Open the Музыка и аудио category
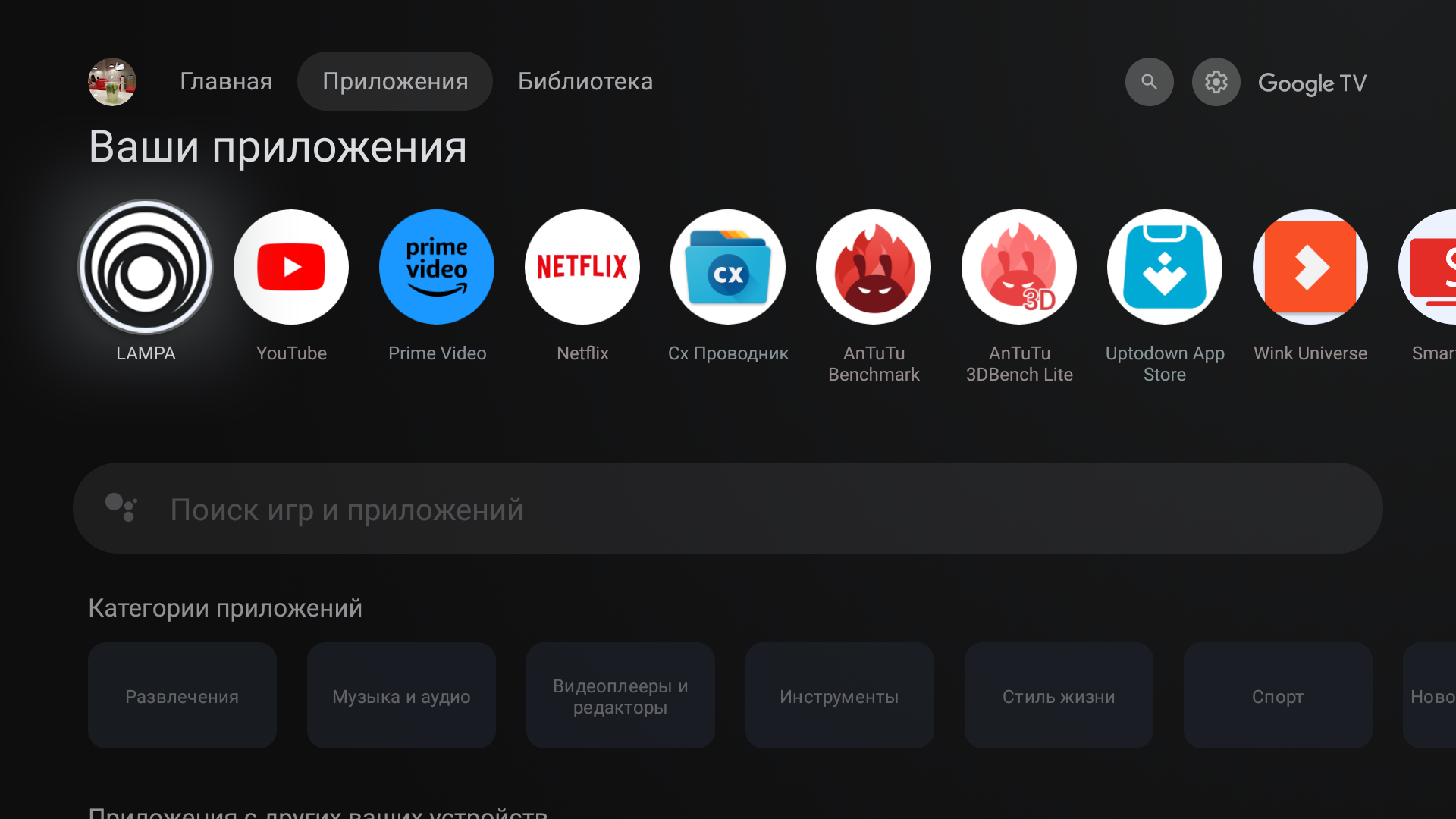This screenshot has width=1456, height=819. click(x=401, y=695)
